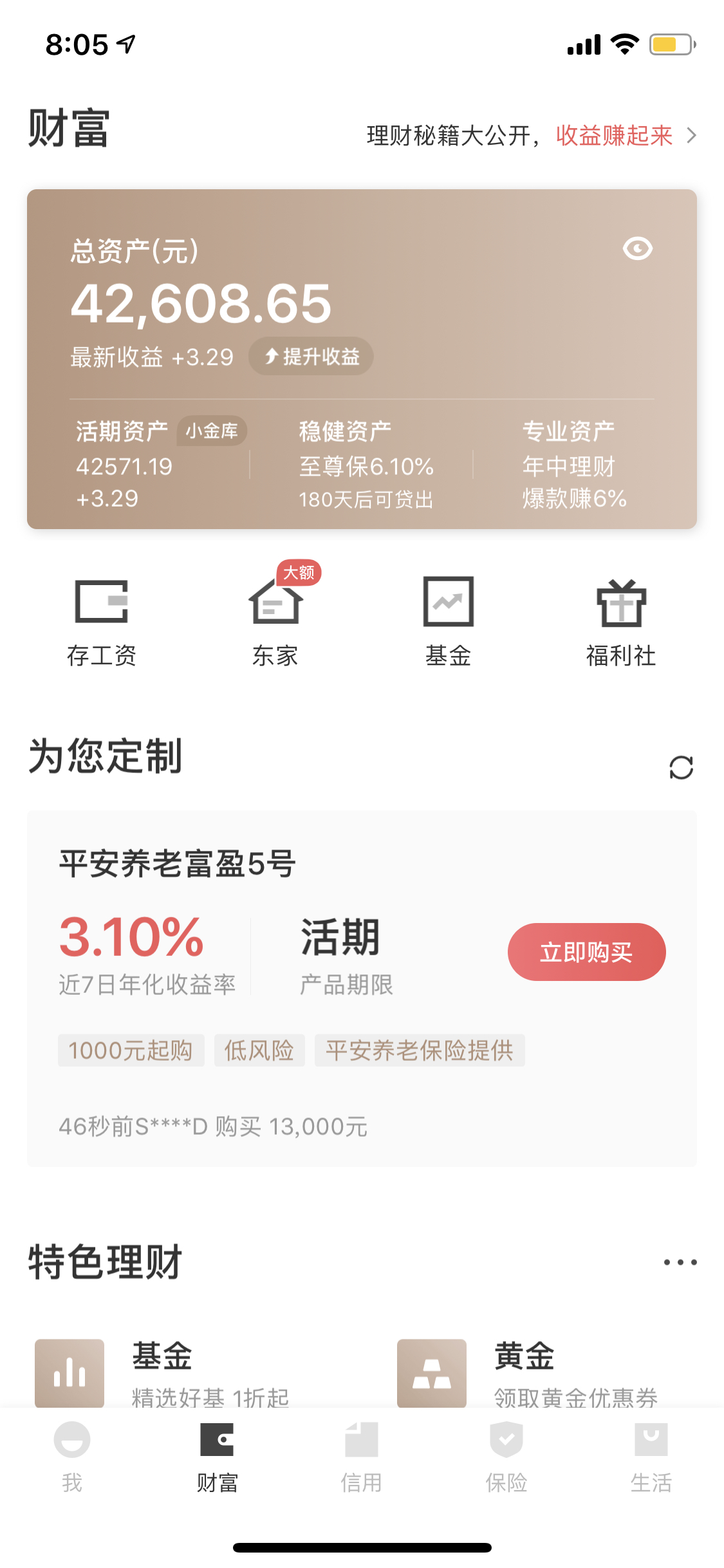This screenshot has width=724, height=1568.
Task: Open 黄金 领取黄金优惠券 entry
Action: [x=528, y=1374]
